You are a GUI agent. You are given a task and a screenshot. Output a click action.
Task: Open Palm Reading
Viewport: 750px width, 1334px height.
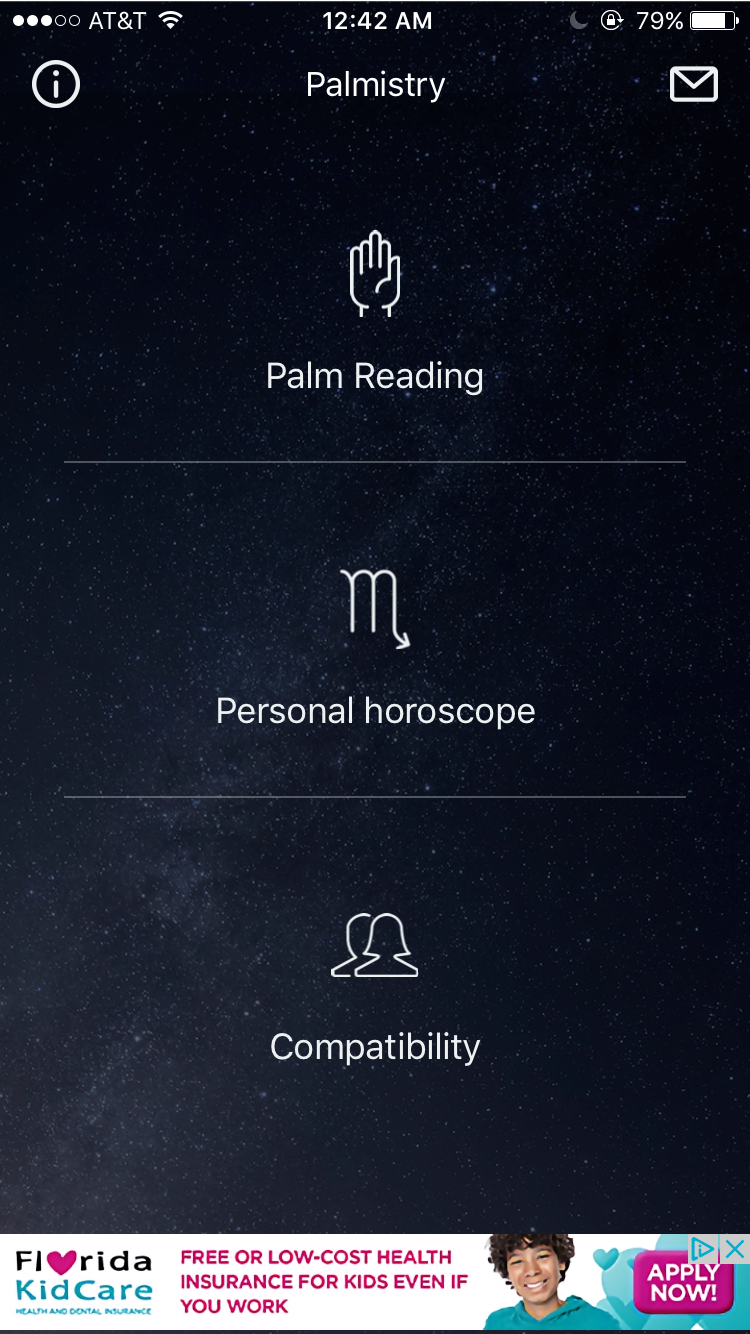tap(375, 312)
